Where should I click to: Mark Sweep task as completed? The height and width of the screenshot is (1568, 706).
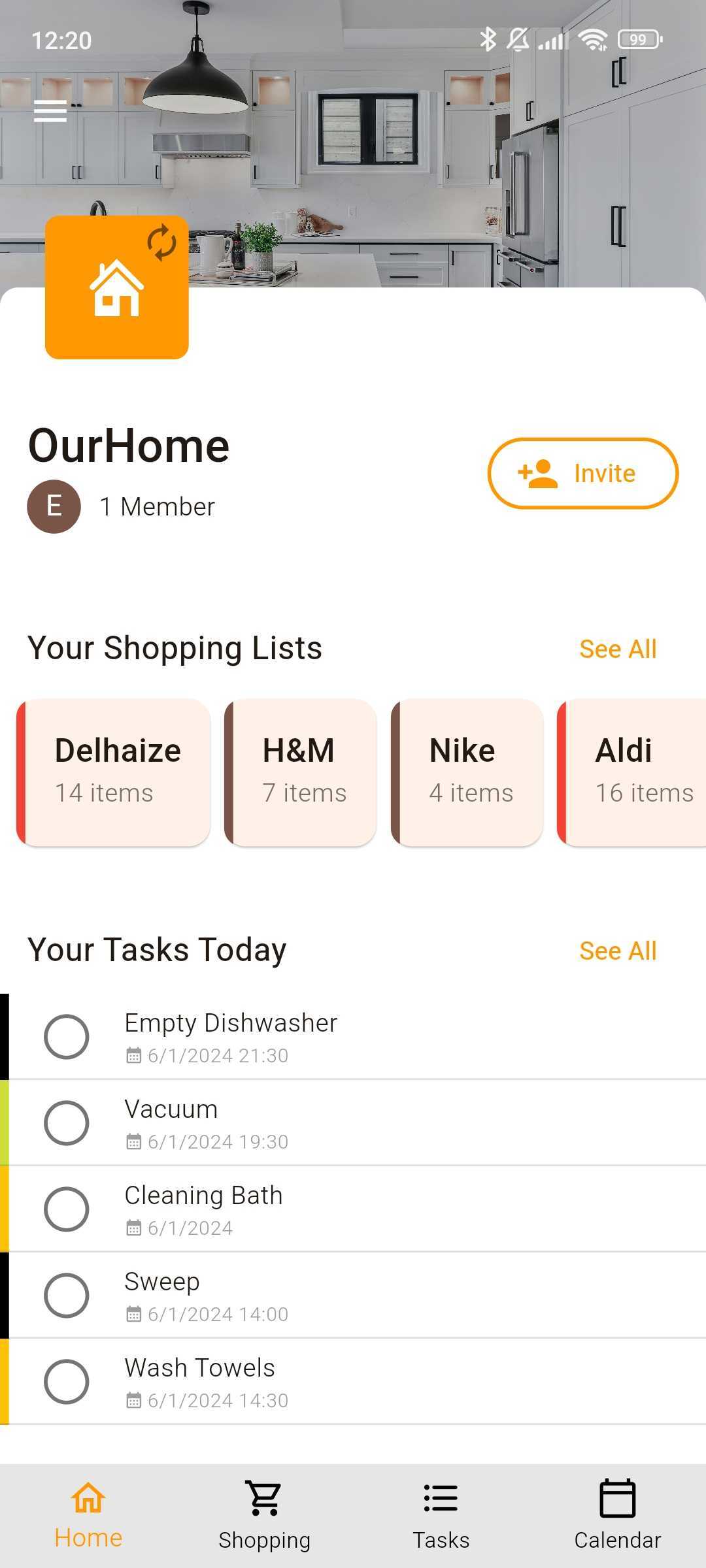click(67, 1296)
